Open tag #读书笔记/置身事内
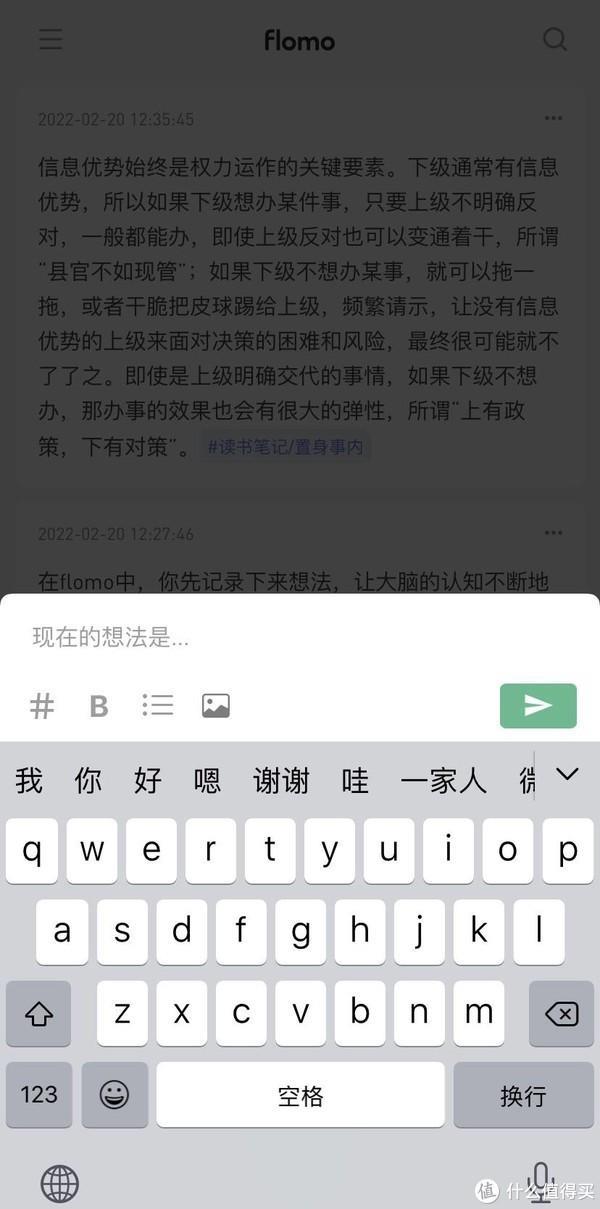The height and width of the screenshot is (1209, 600). coord(285,447)
